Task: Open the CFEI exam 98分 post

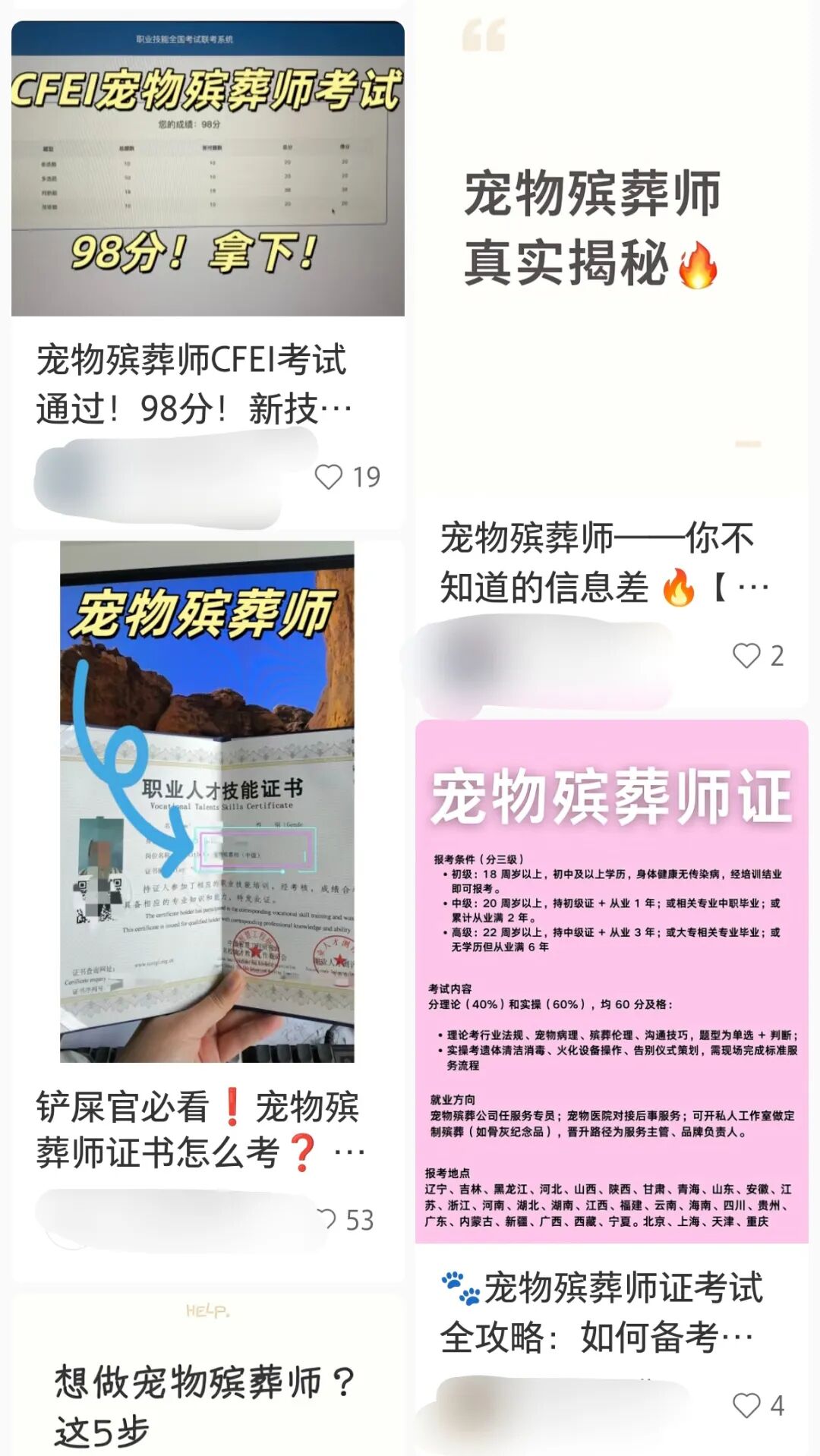Action: (x=207, y=169)
